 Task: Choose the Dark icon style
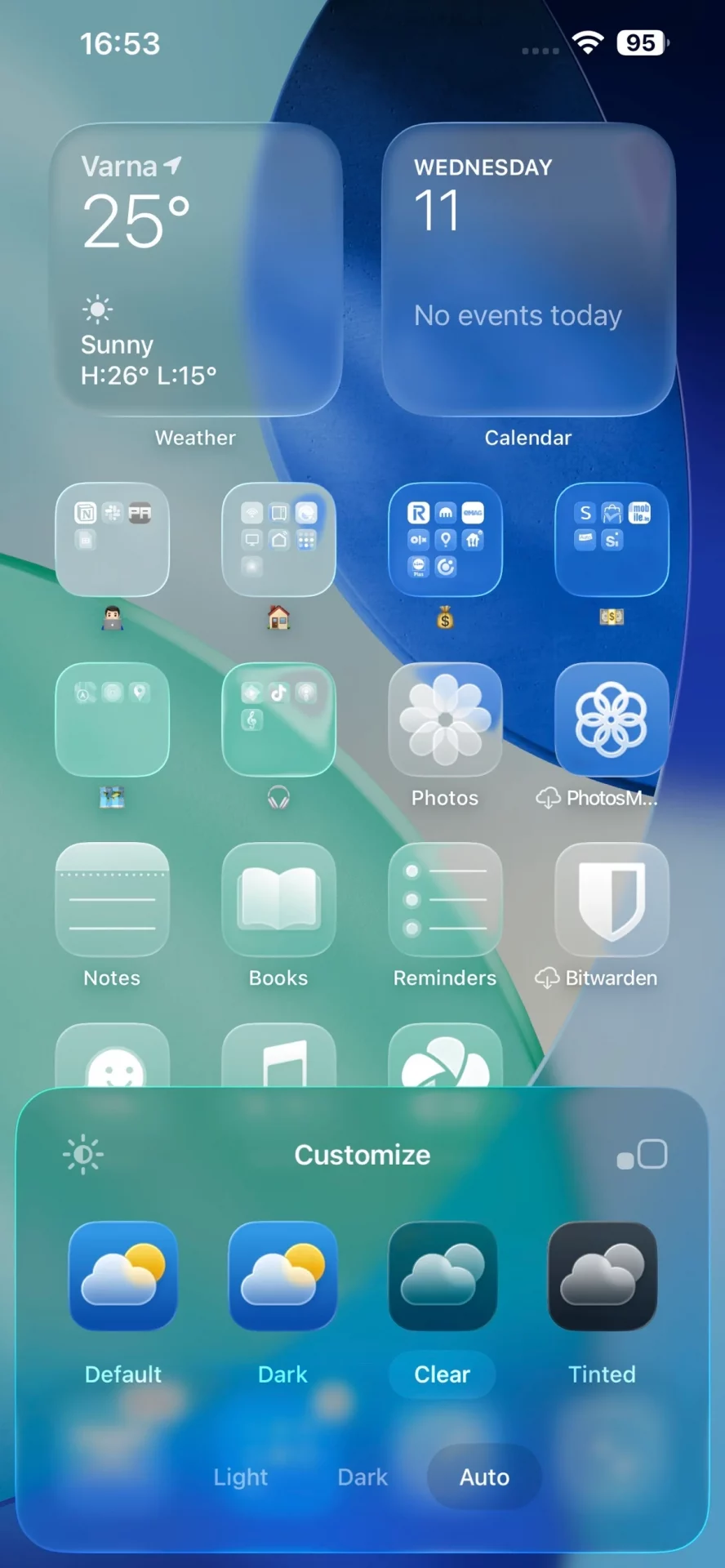coord(282,1276)
